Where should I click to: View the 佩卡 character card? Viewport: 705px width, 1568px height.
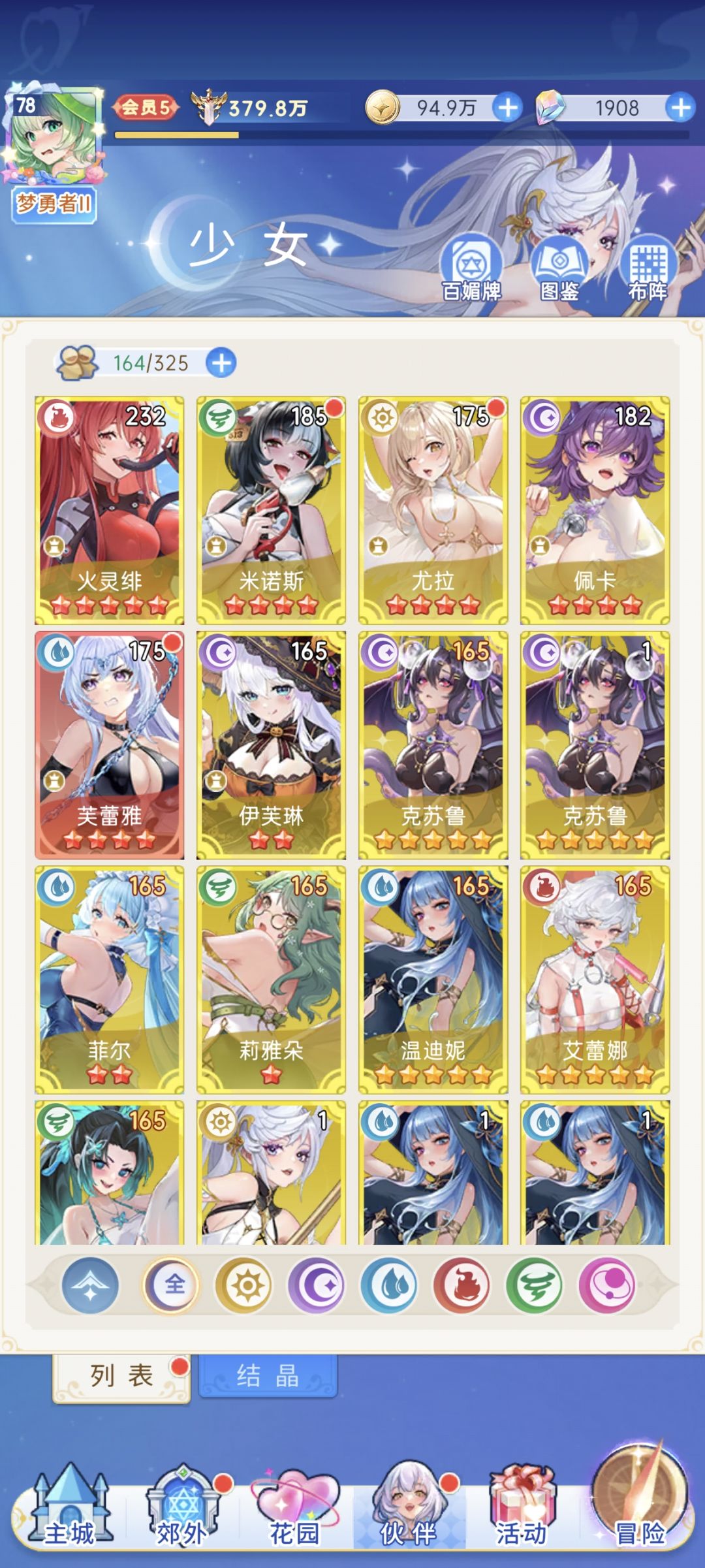(x=595, y=510)
